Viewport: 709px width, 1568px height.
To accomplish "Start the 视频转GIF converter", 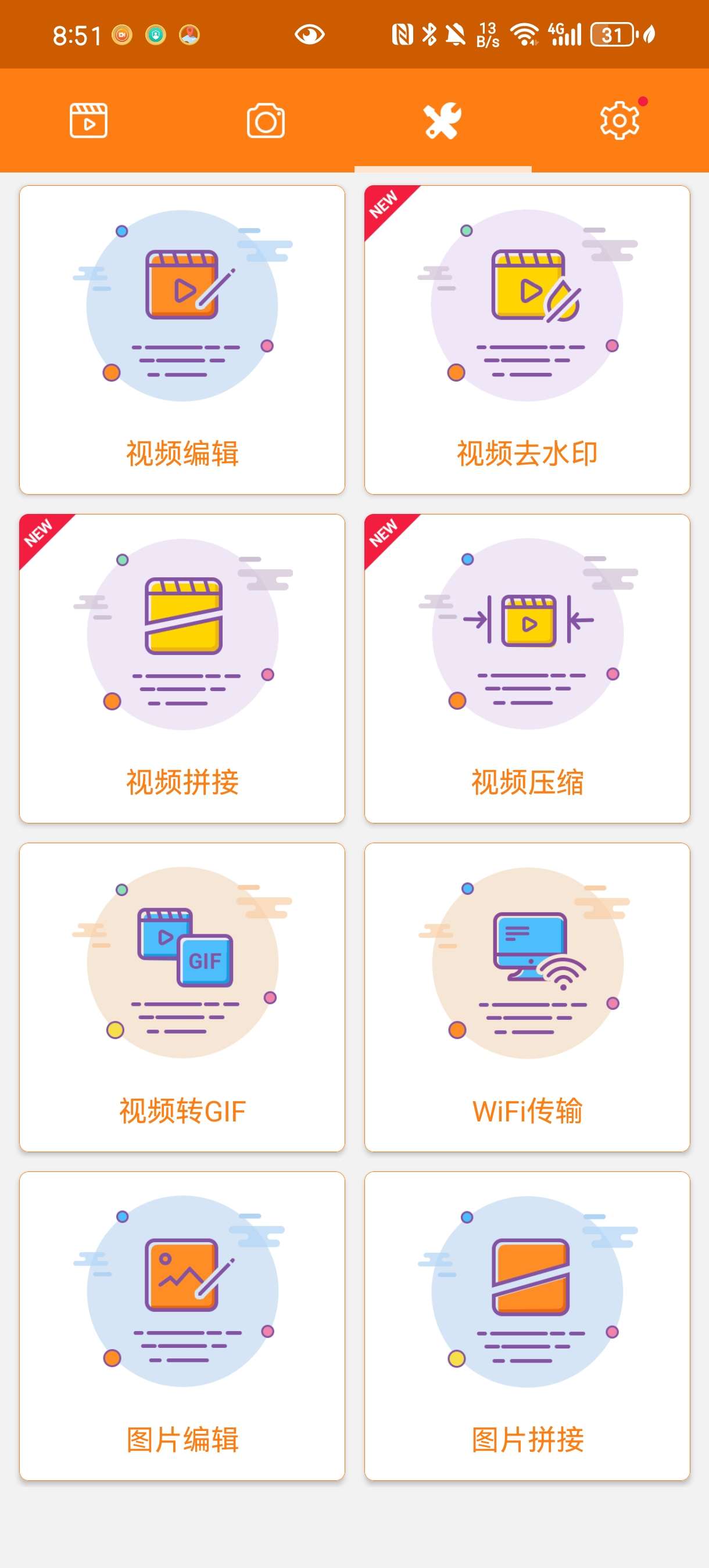I will point(182,997).
